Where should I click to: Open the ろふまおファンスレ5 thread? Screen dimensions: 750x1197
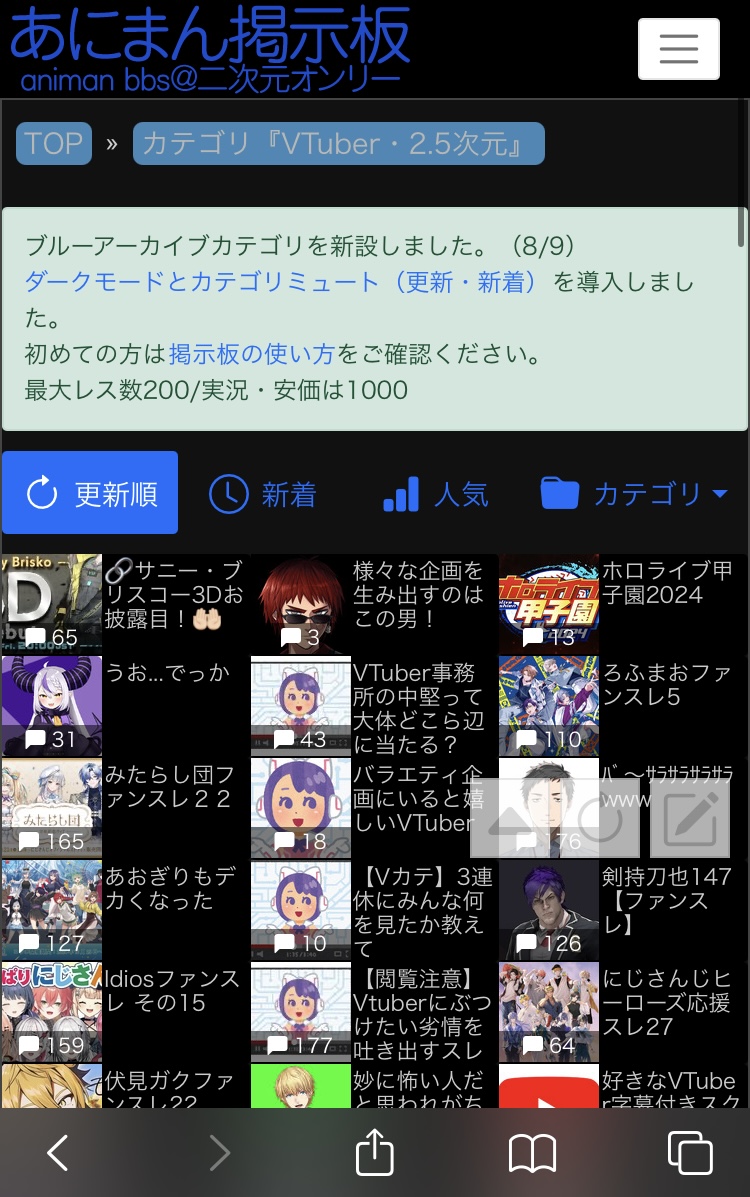click(667, 685)
